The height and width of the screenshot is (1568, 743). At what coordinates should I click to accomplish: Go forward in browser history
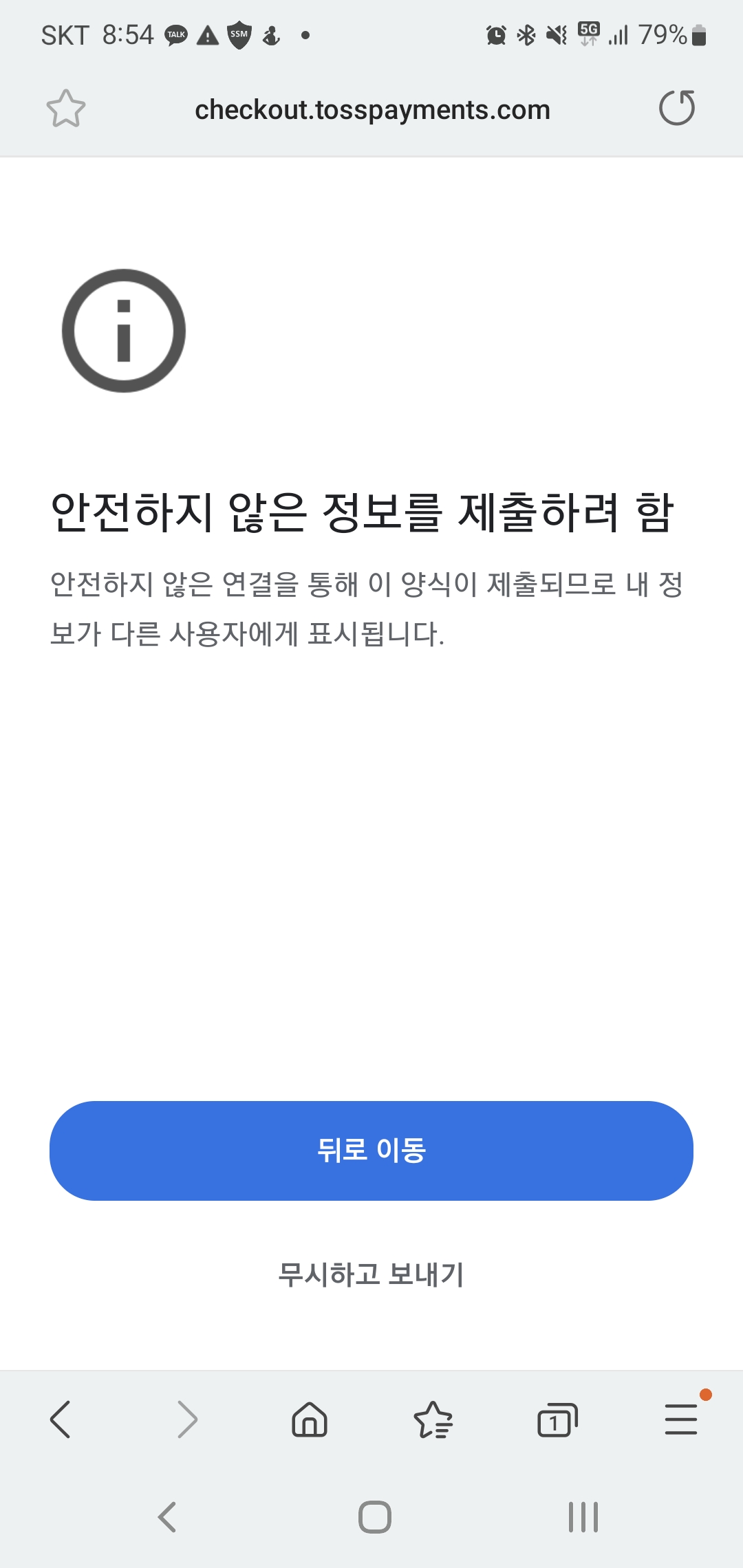pos(187,1419)
